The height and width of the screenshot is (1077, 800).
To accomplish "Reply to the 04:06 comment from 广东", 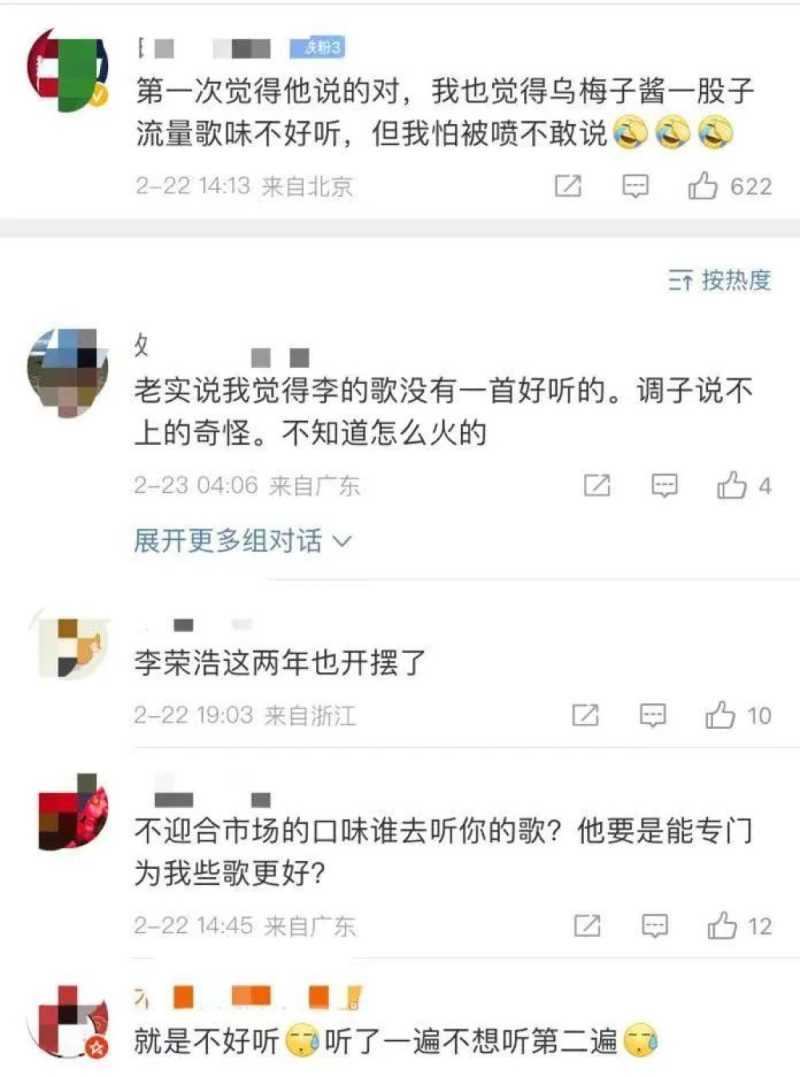I will [x=665, y=486].
